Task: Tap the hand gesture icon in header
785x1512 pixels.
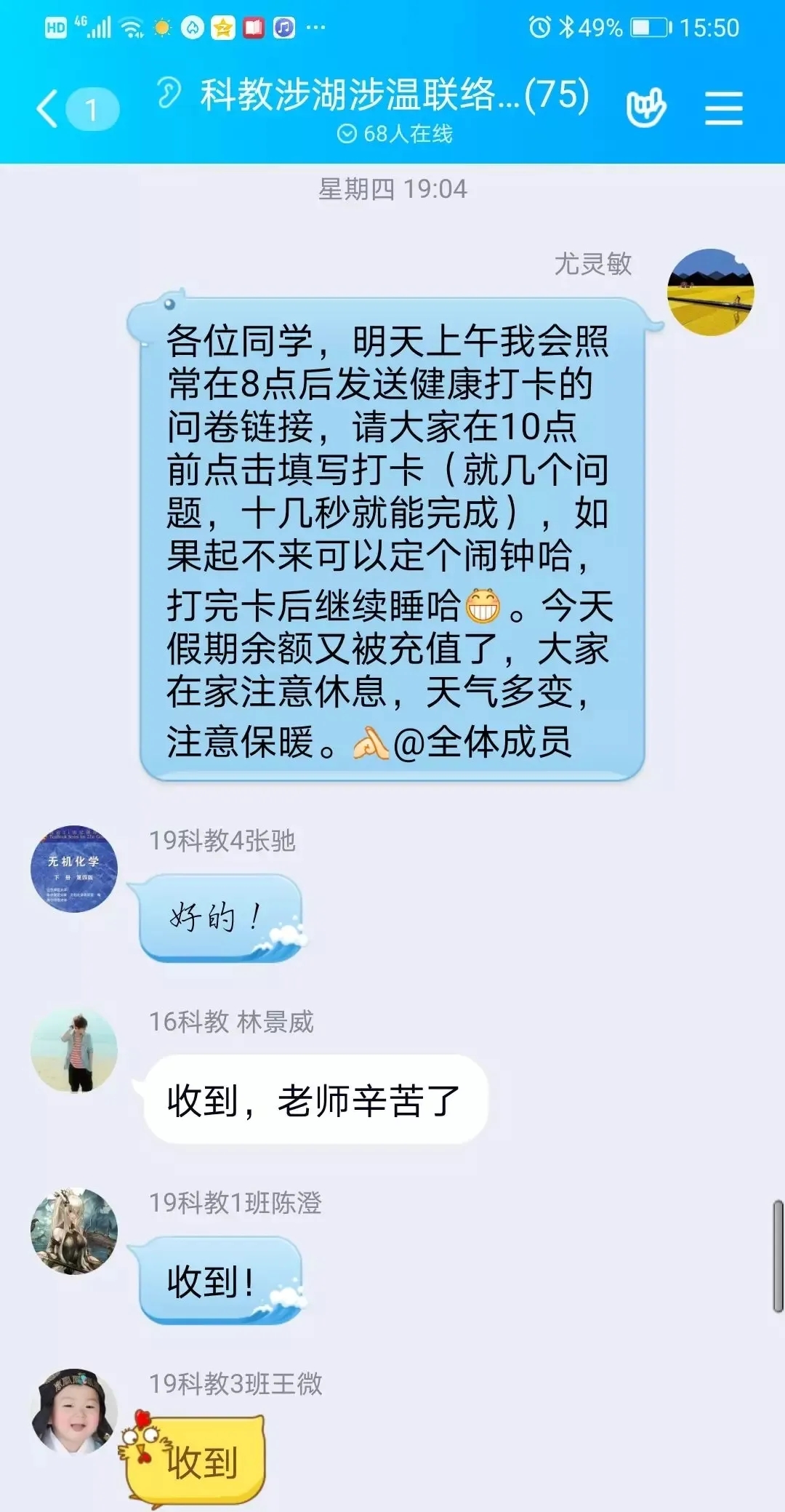Action: [645, 109]
